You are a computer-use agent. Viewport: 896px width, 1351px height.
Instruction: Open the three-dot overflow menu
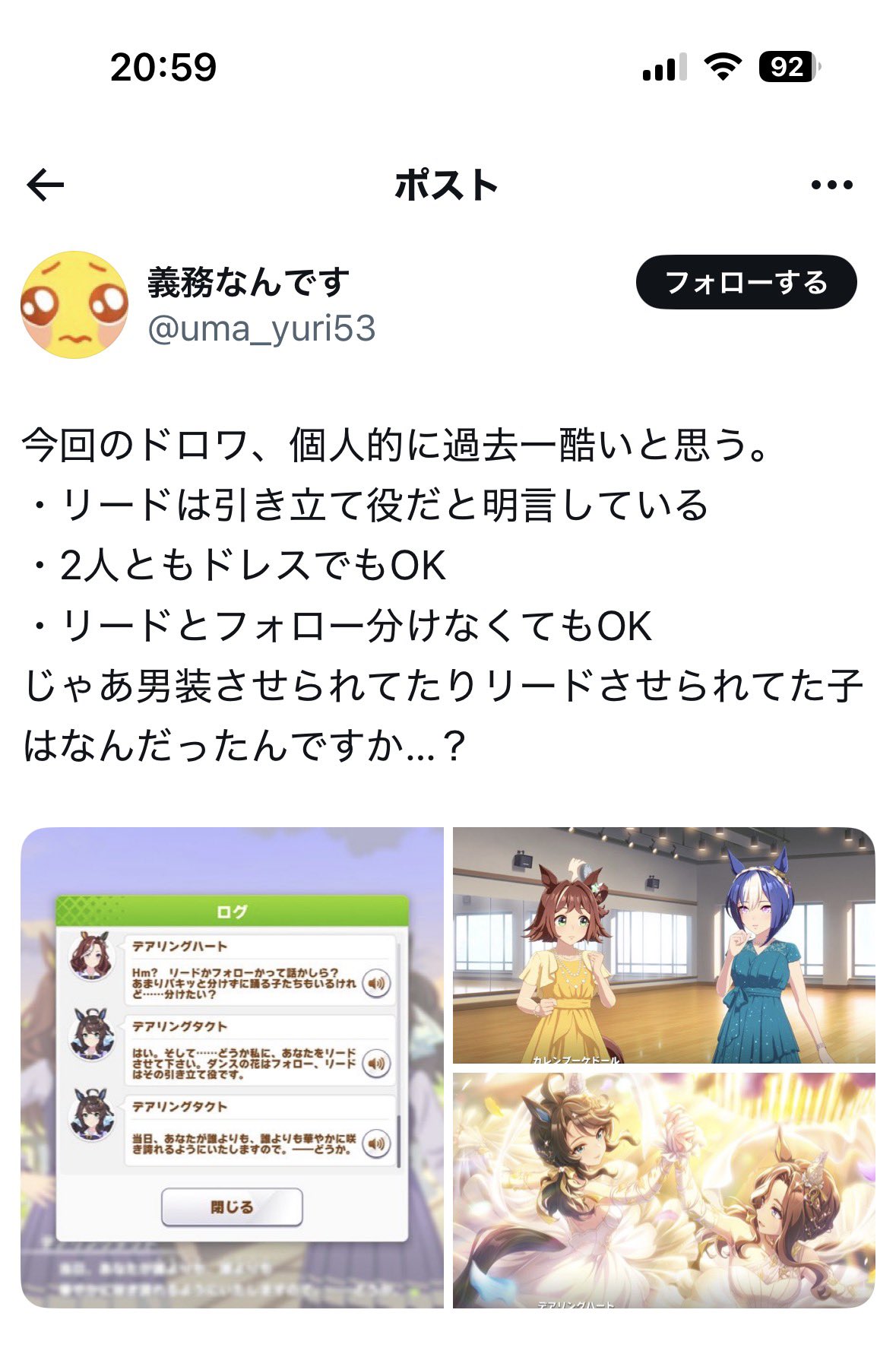pos(831,185)
